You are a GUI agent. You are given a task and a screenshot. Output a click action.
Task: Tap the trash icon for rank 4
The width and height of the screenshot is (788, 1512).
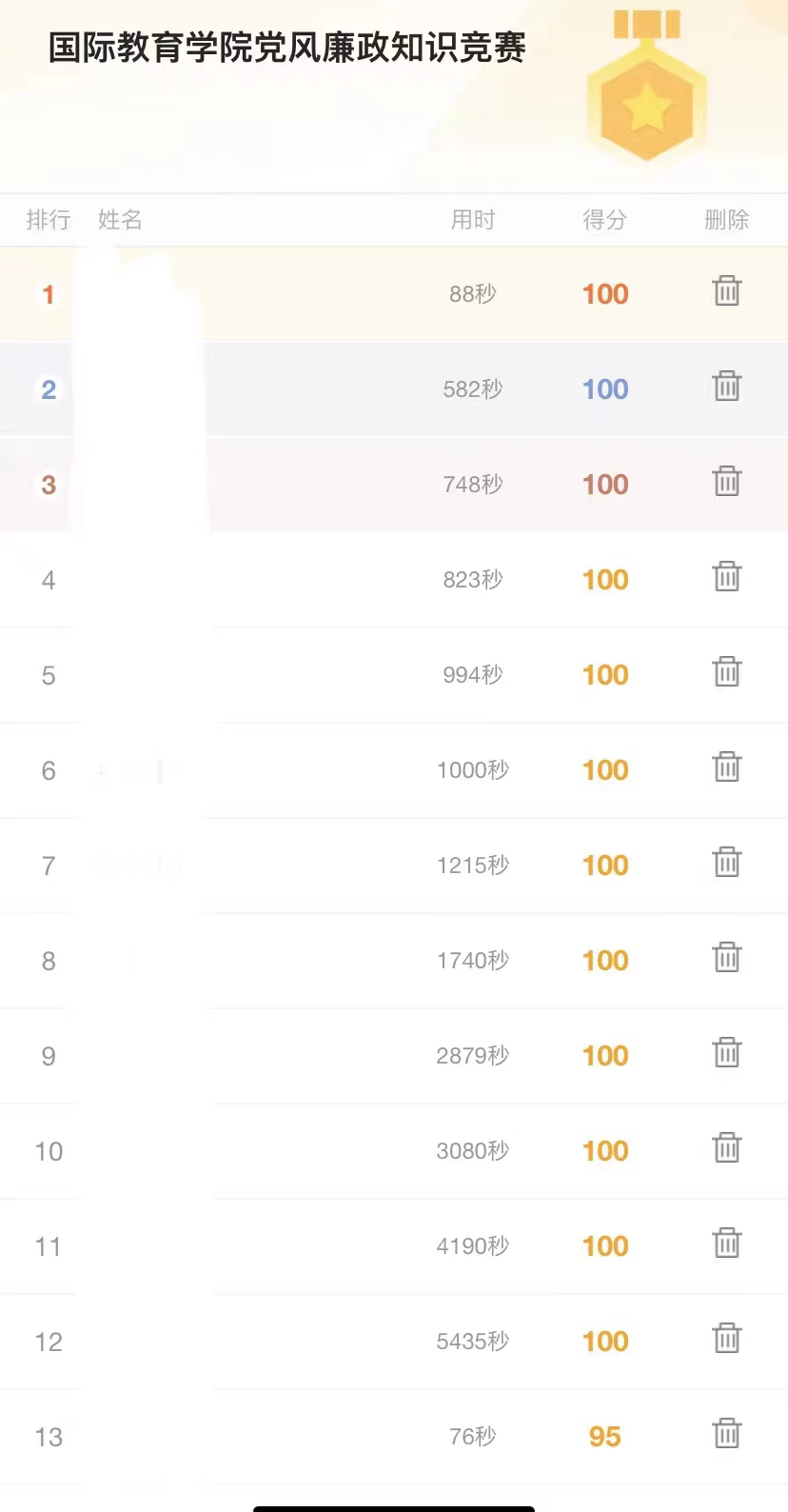(x=727, y=576)
